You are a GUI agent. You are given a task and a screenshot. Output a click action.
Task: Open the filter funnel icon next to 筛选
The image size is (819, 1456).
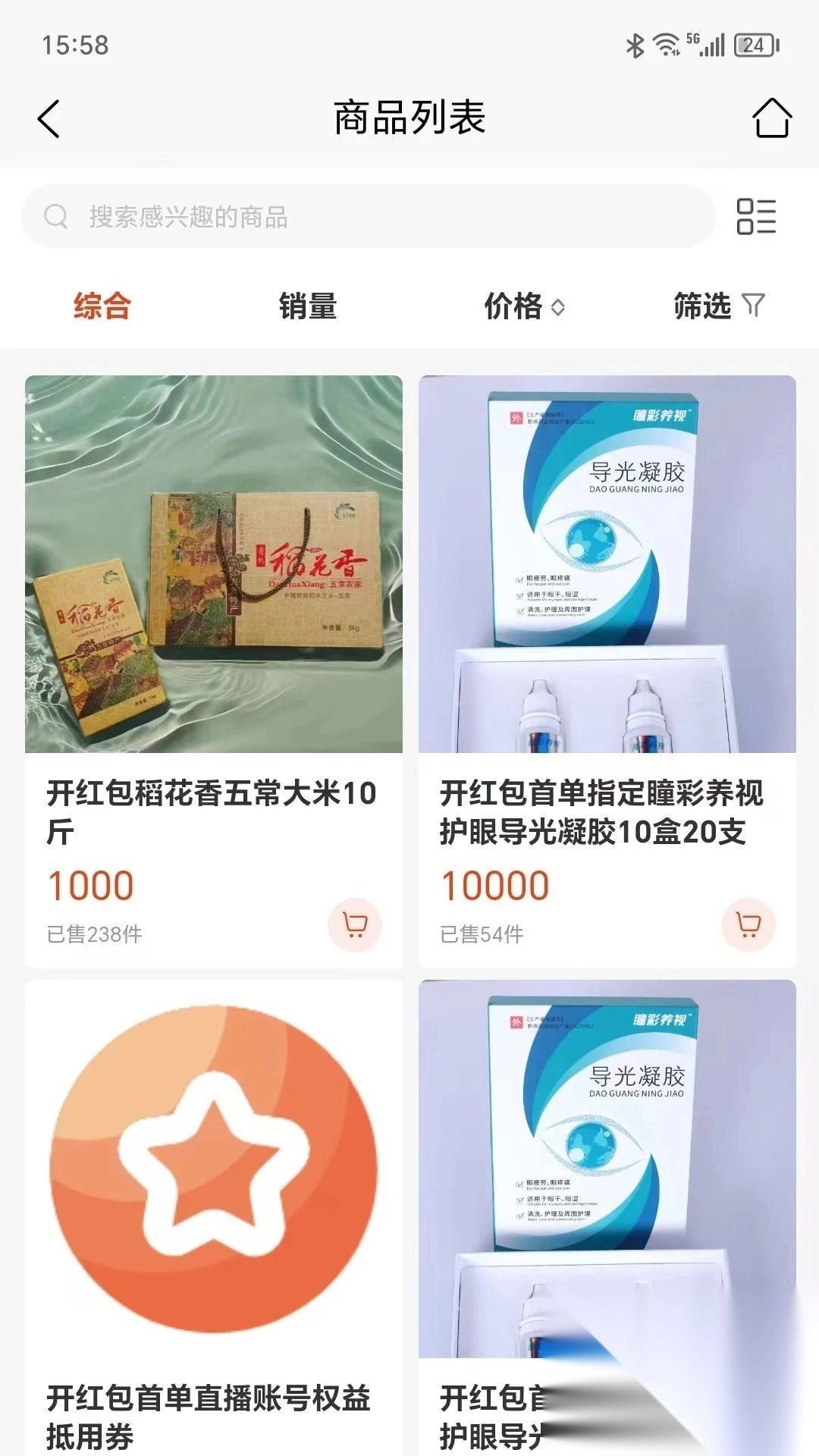(x=753, y=306)
